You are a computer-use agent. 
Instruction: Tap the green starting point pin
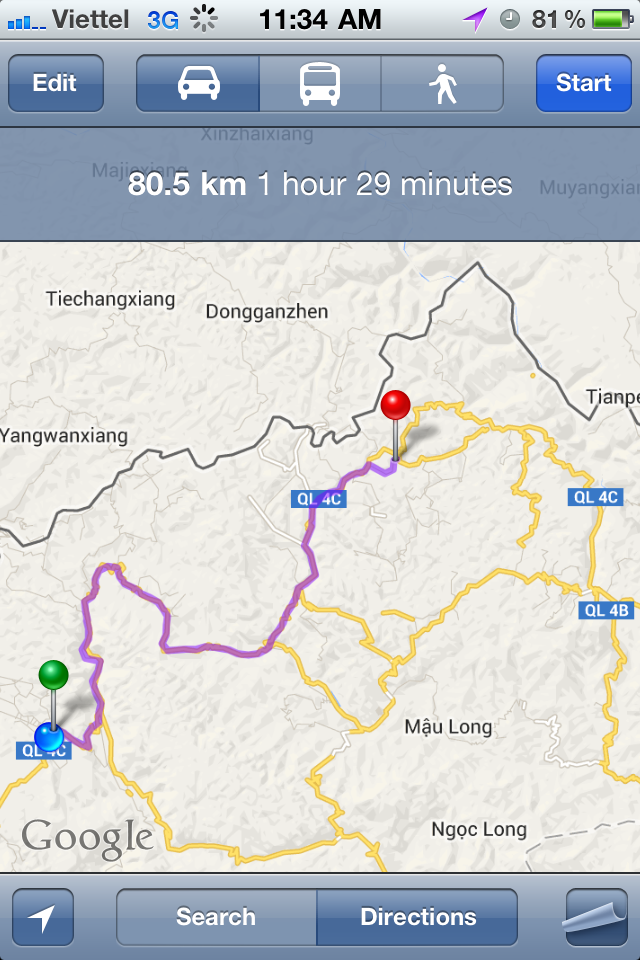pos(53,676)
